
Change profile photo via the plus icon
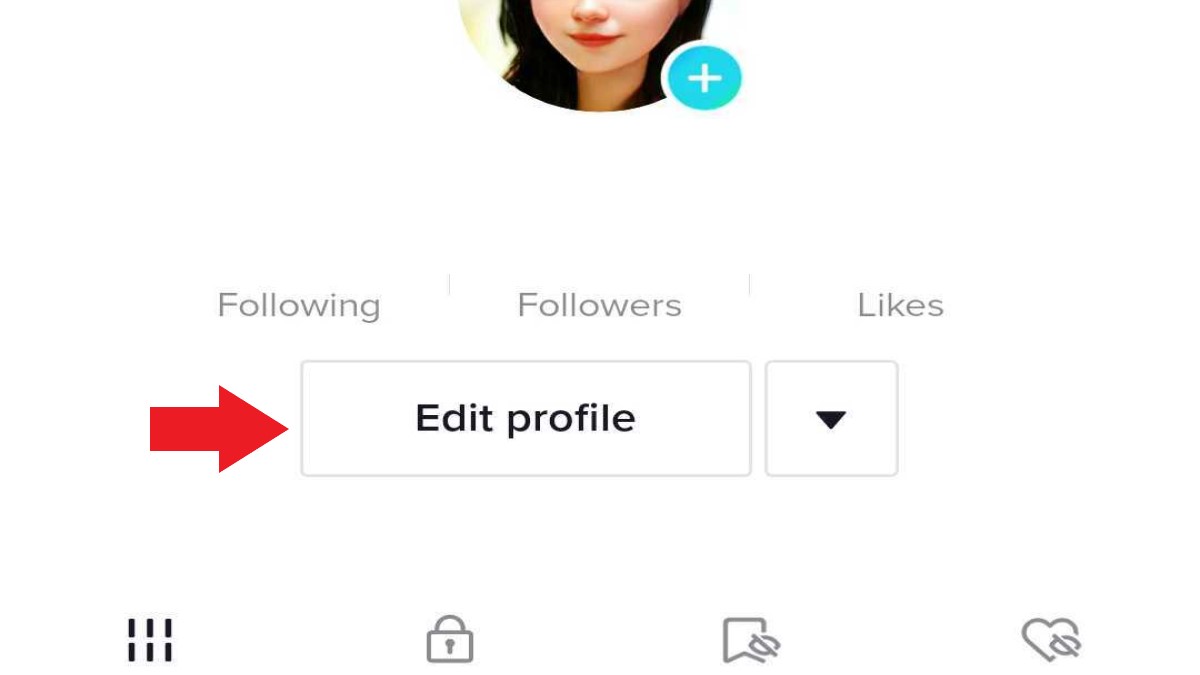tap(704, 77)
